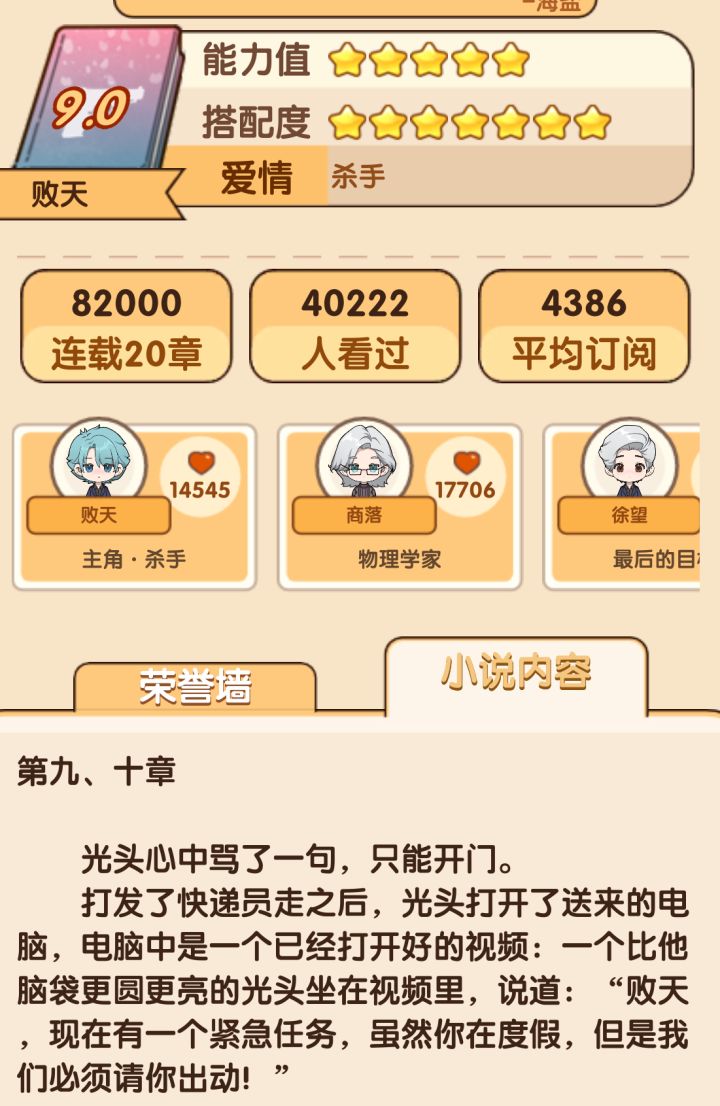Adjust the 搭配度 star rating
The width and height of the screenshot is (720, 1106).
(470, 122)
